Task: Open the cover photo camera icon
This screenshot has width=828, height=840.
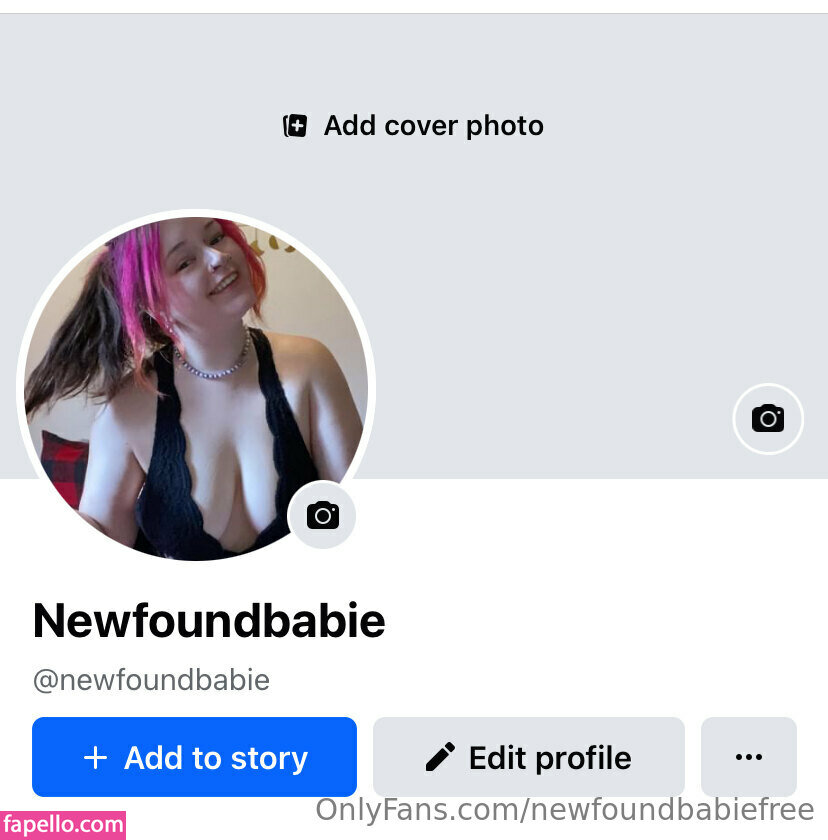Action: (x=767, y=418)
